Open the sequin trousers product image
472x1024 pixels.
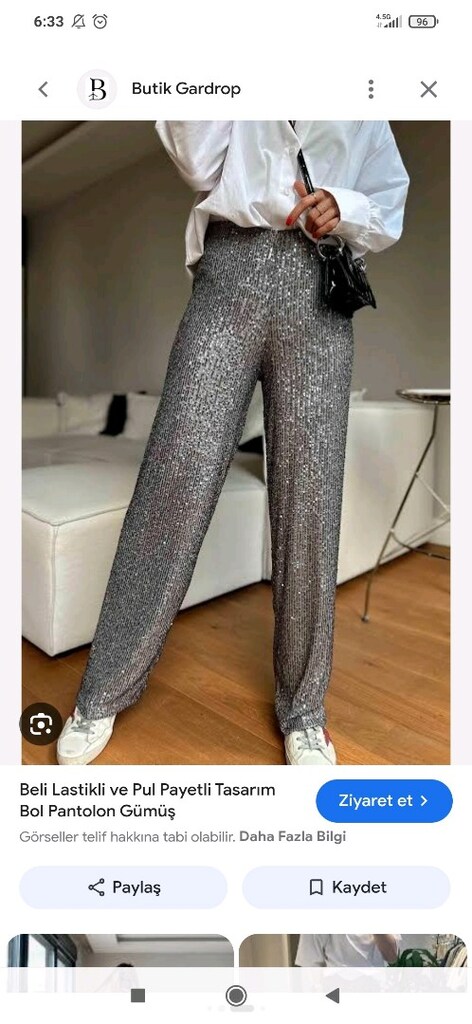click(x=236, y=442)
